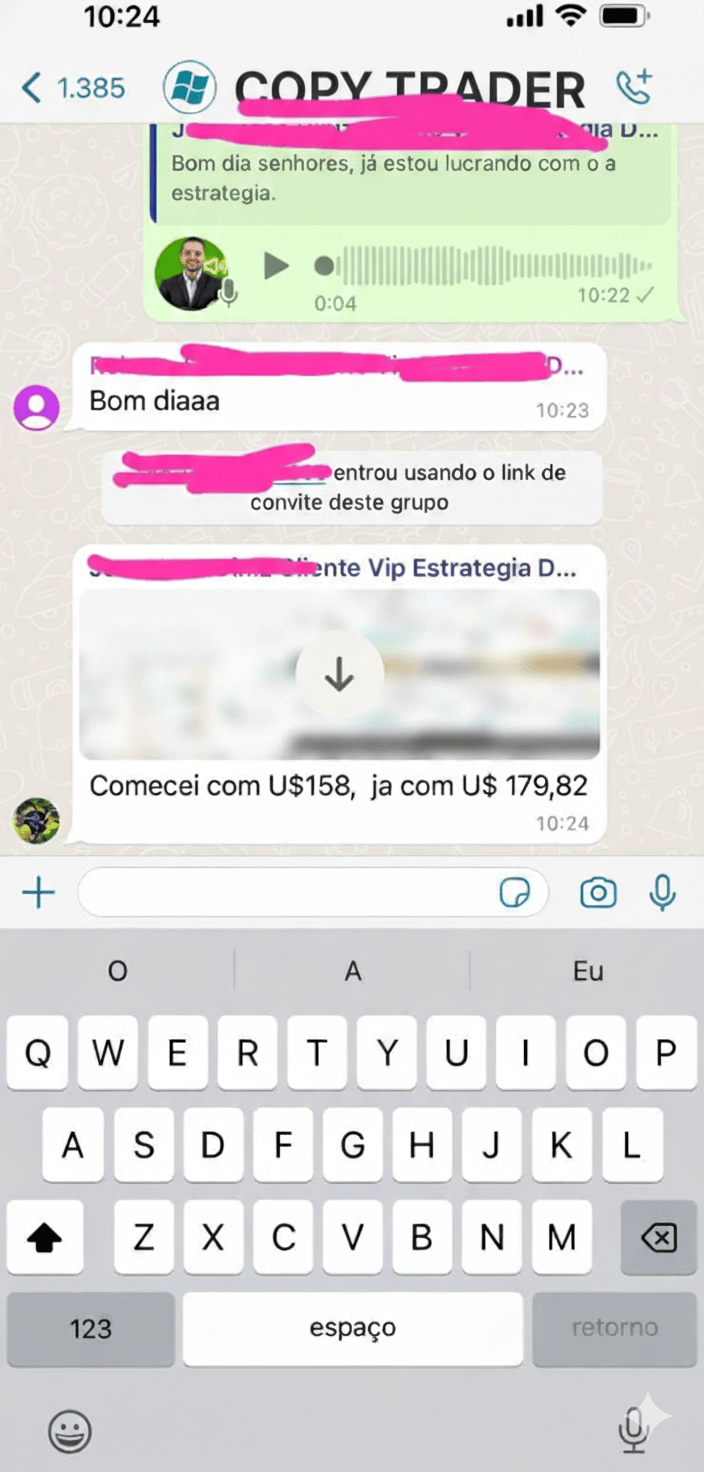The width and height of the screenshot is (704, 1472).
Task: Open the emoji keyboard
Action: [x=70, y=1431]
